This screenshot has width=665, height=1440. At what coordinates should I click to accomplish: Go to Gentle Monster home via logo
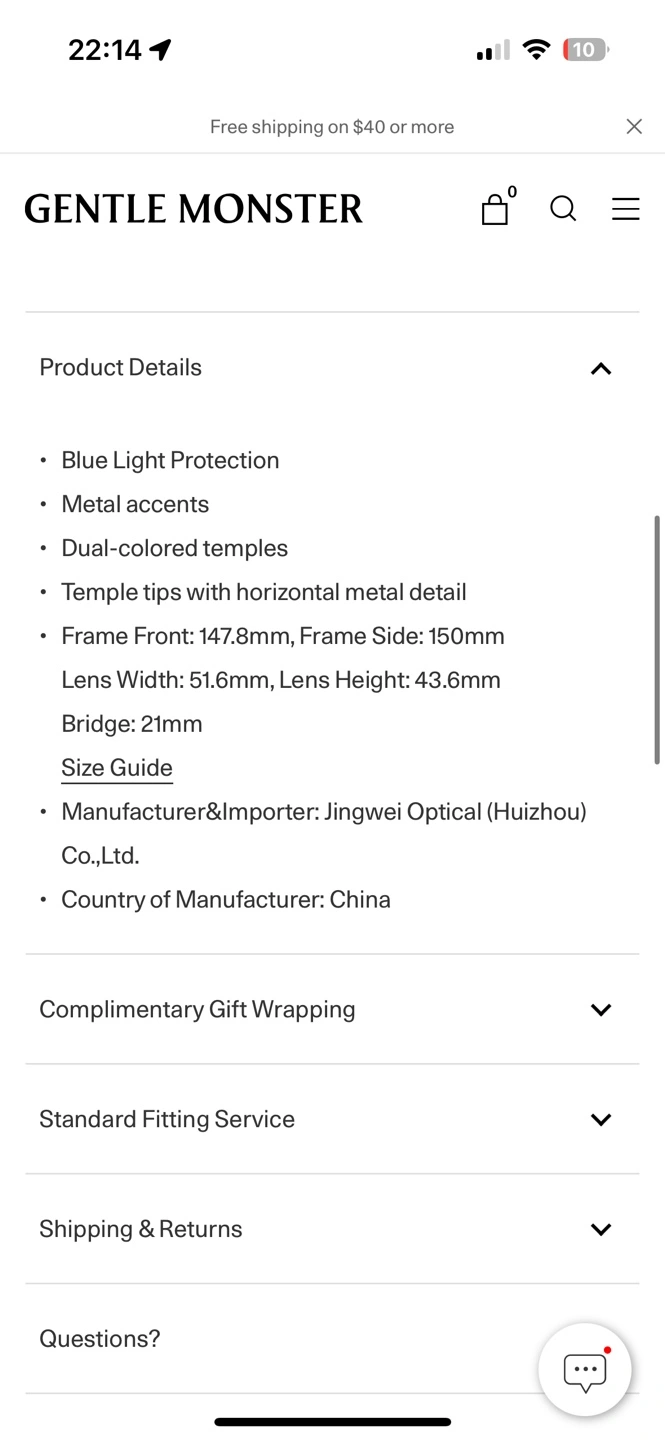click(x=193, y=208)
